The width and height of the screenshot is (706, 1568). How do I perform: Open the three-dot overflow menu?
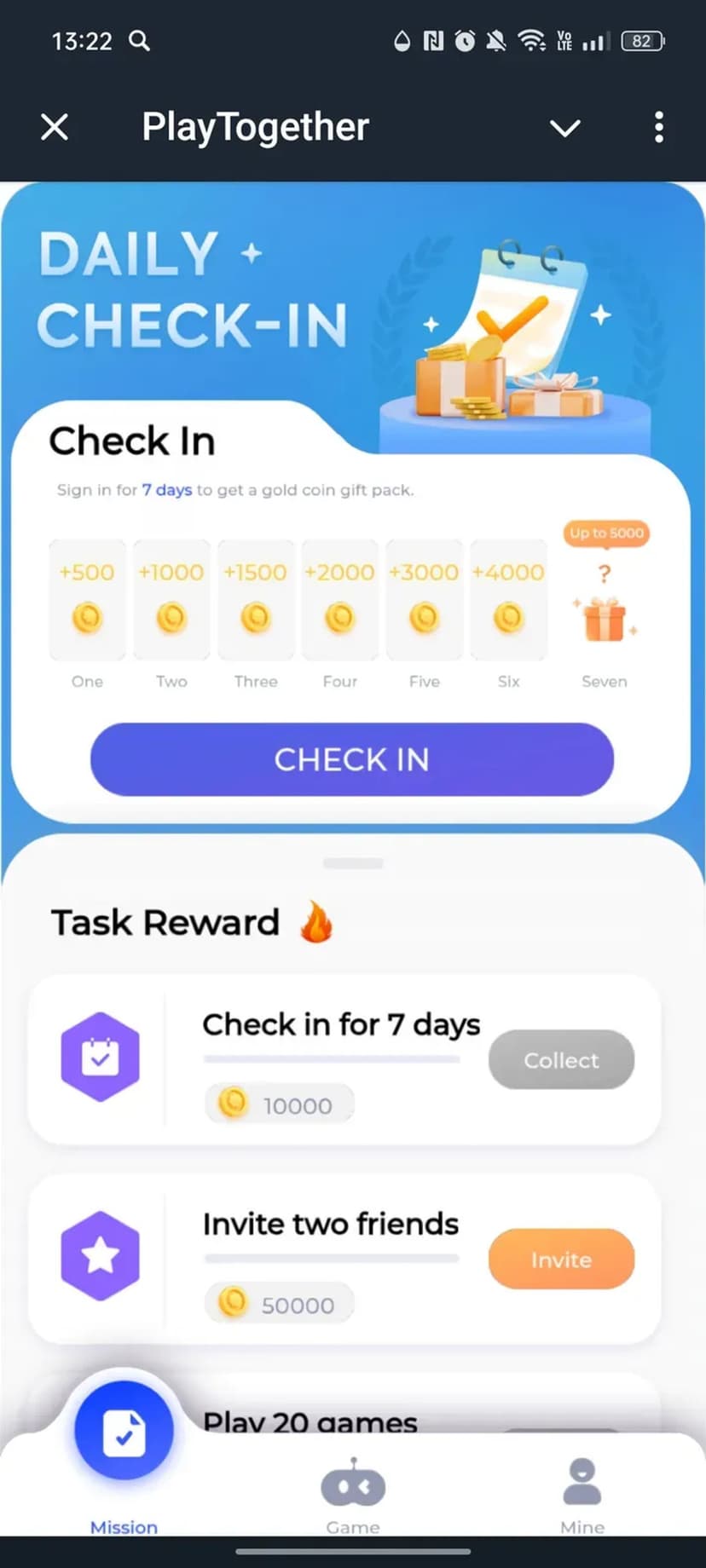[658, 128]
